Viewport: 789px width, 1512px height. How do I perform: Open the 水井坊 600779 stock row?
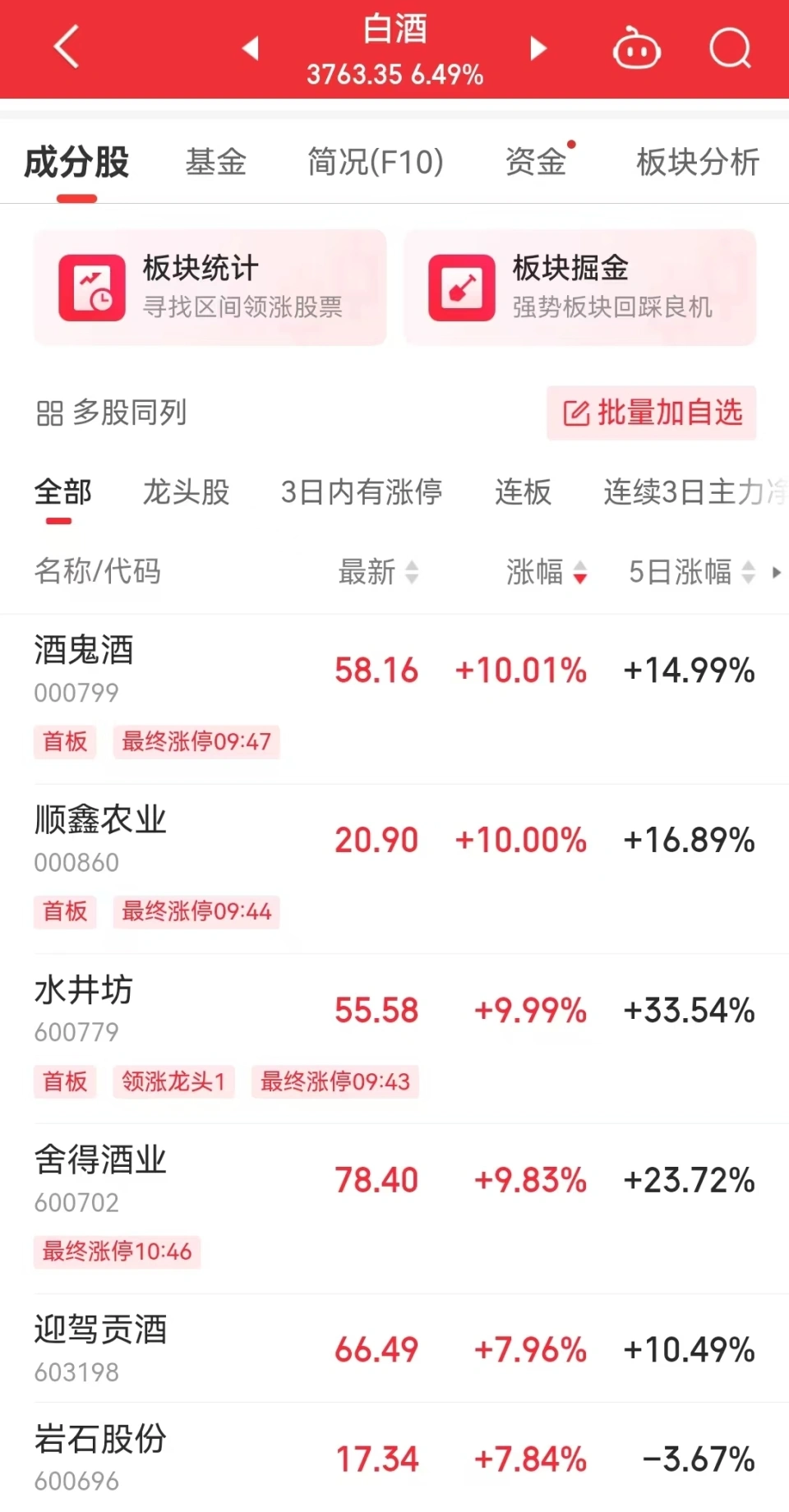pyautogui.click(x=394, y=1012)
